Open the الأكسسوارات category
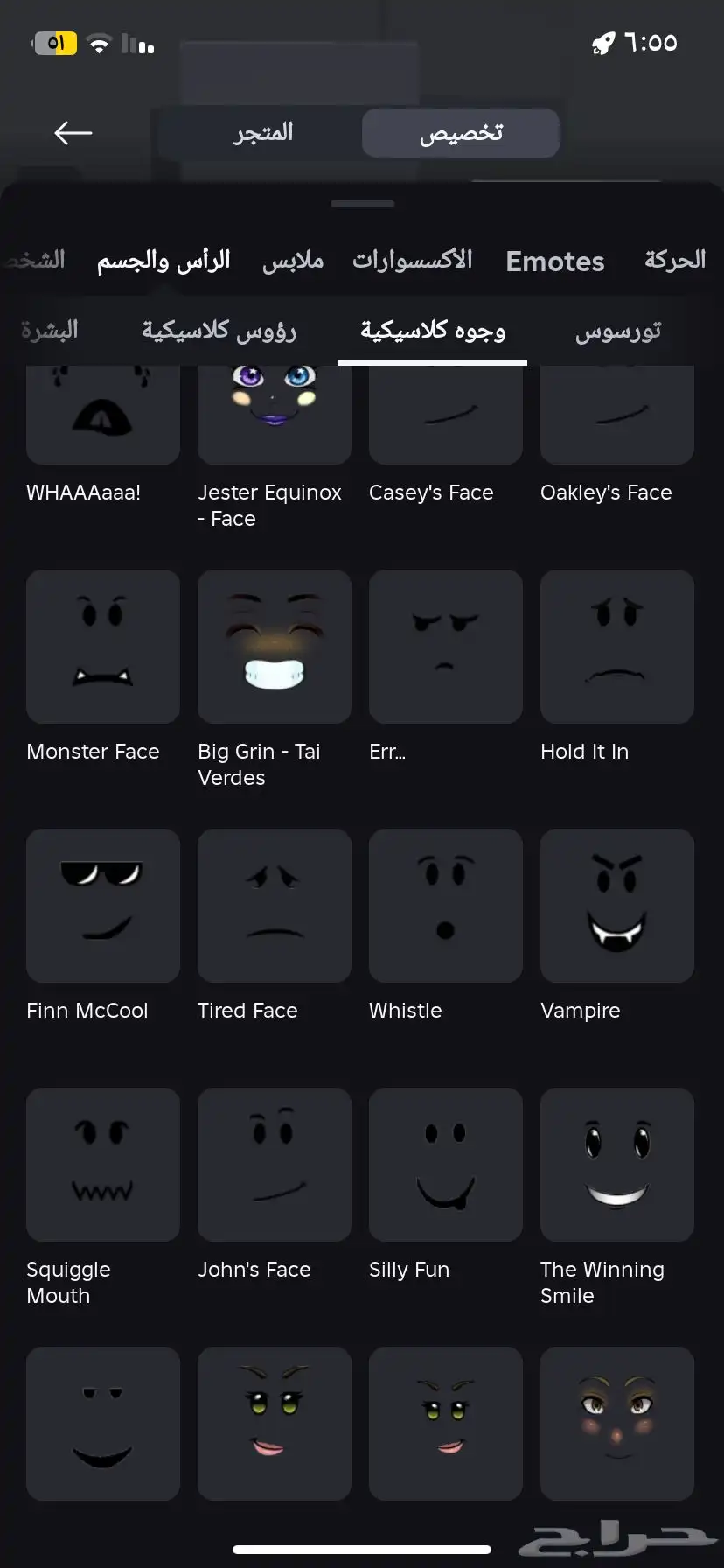Screen dimensions: 724x1568 point(412,261)
